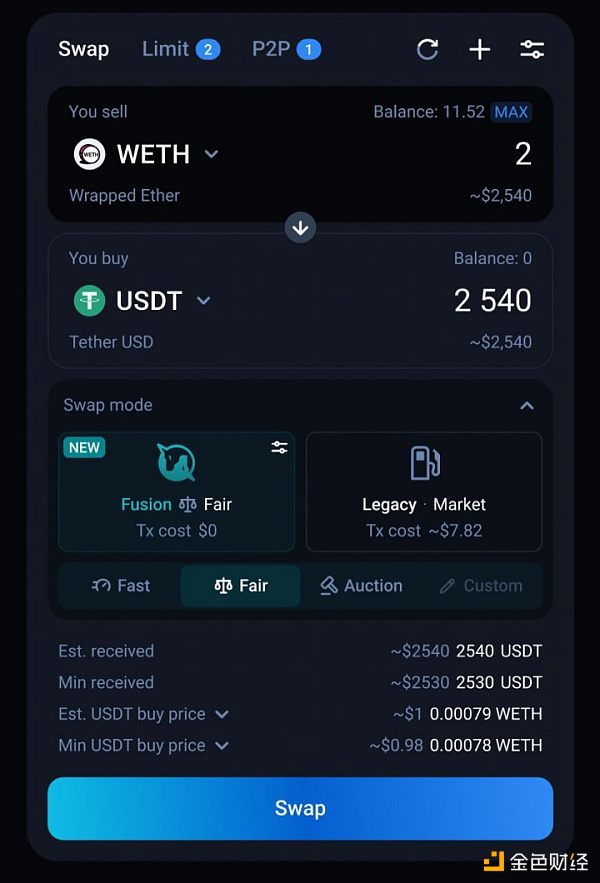Use MAX WETH balance
This screenshot has width=600, height=883.
(x=511, y=112)
